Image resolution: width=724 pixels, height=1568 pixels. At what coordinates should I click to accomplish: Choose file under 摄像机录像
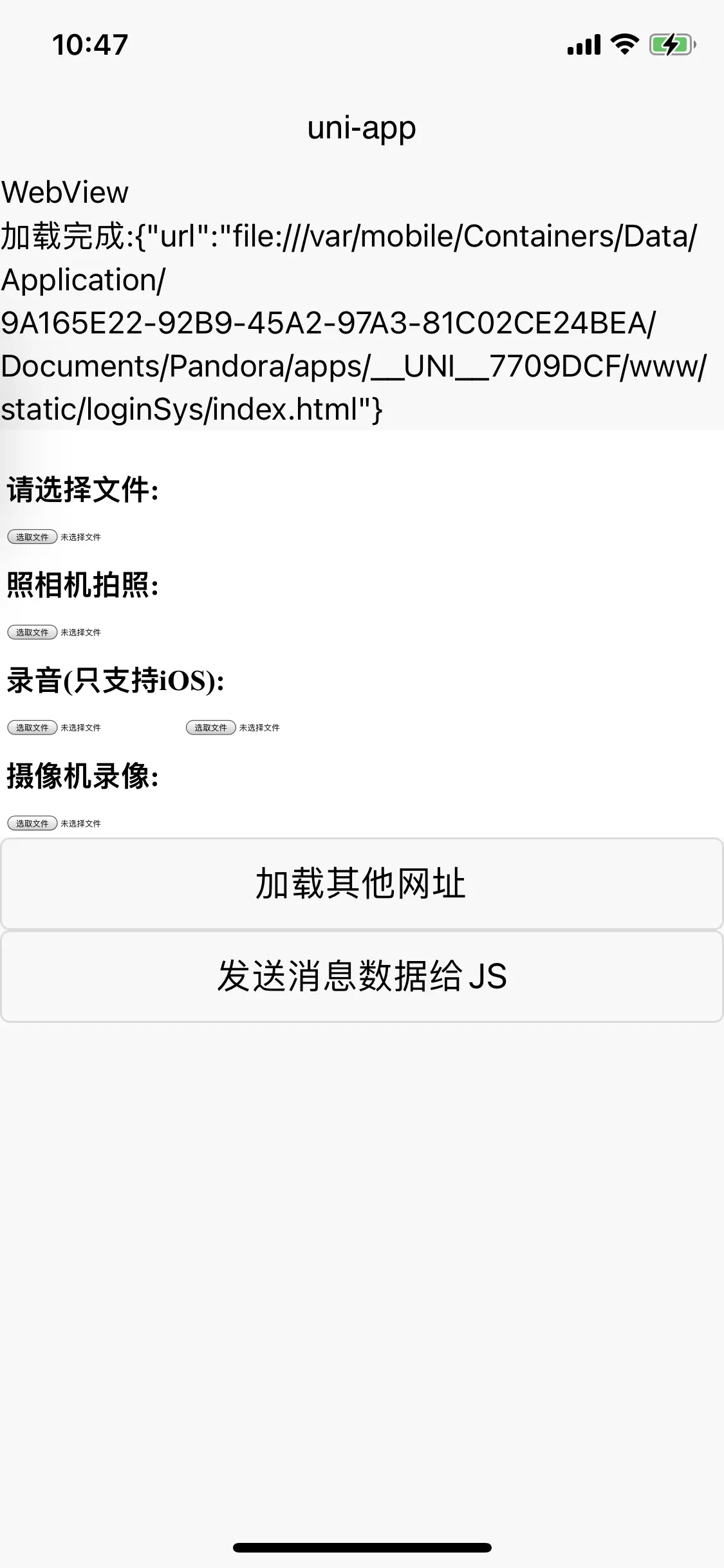(32, 823)
